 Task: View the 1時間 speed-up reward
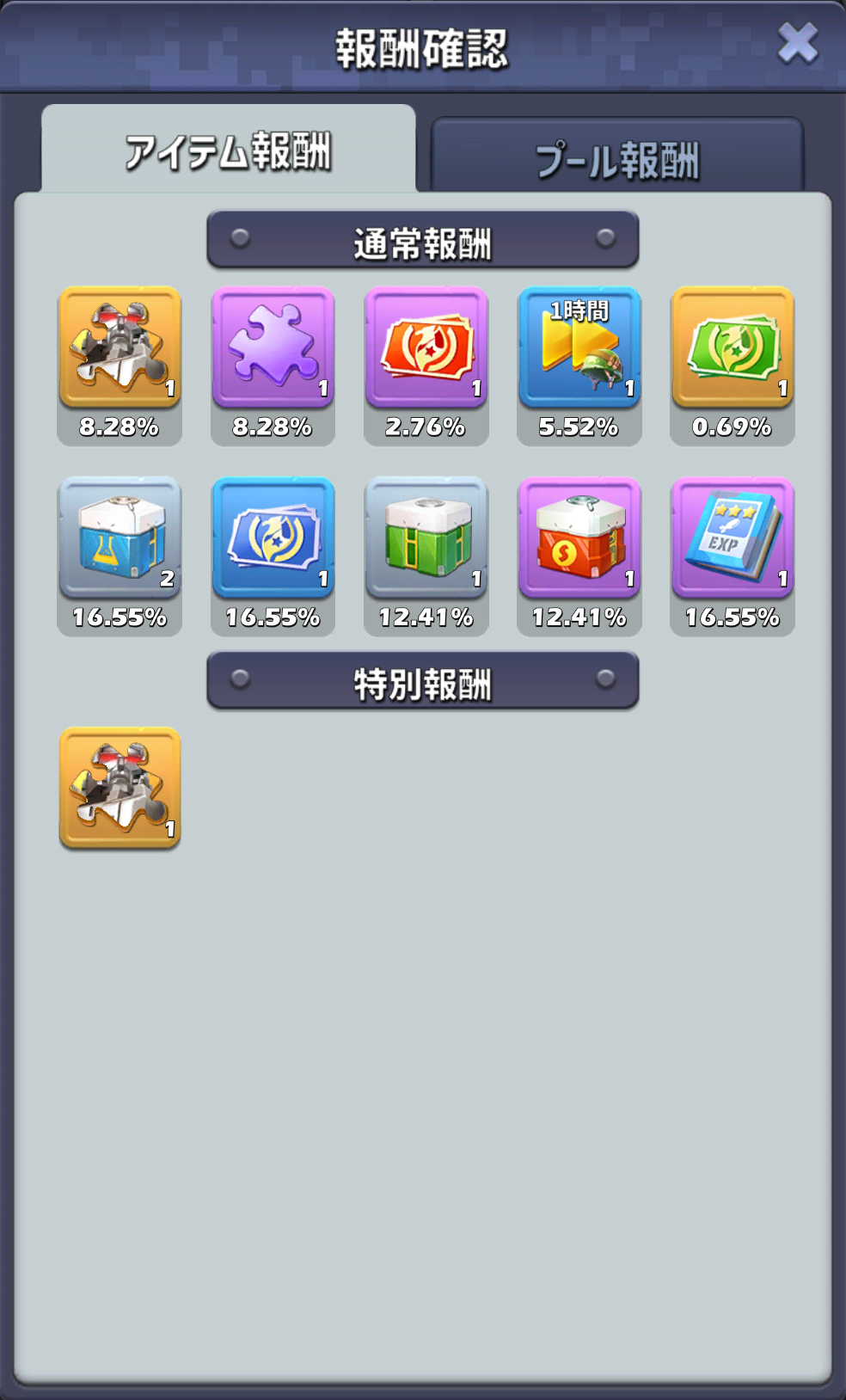coord(579,347)
